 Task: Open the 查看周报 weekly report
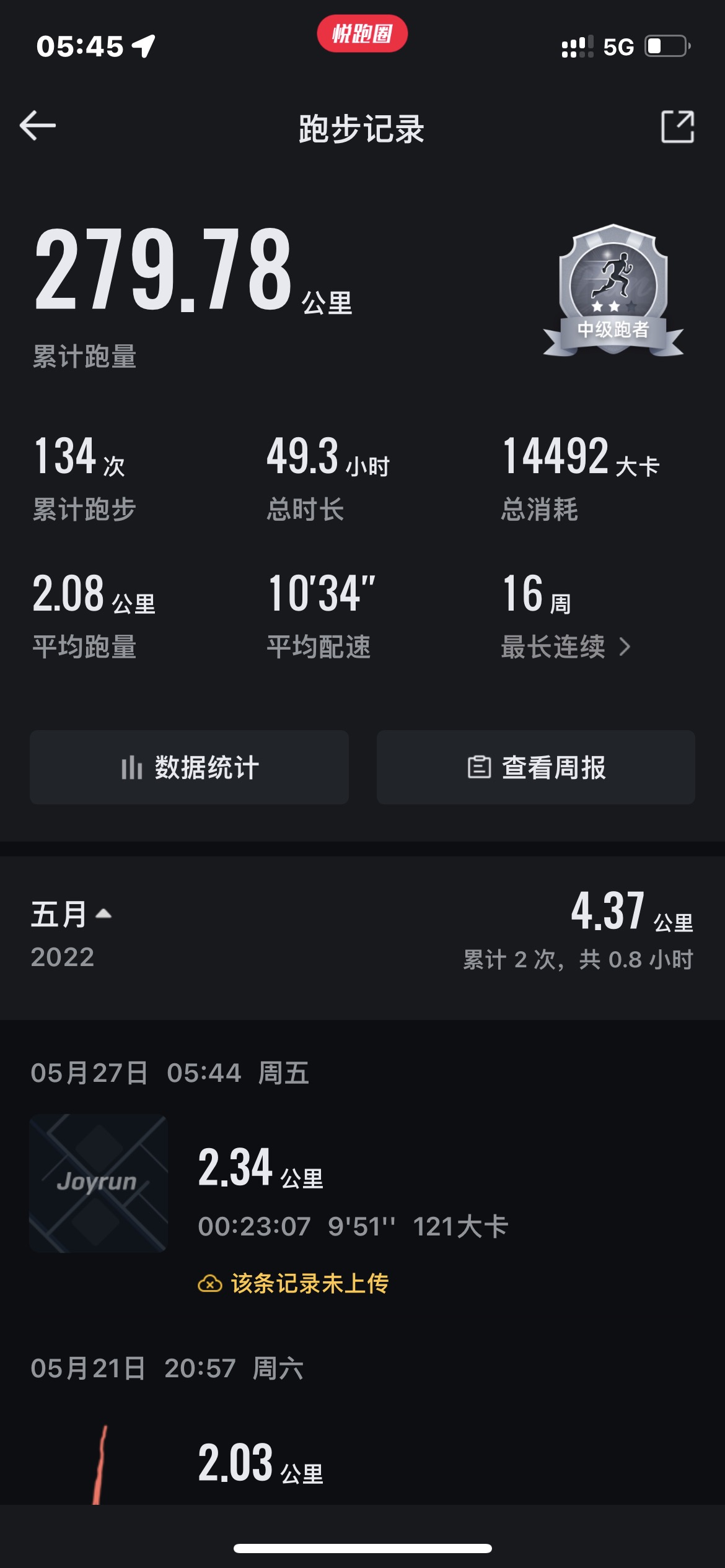(535, 767)
